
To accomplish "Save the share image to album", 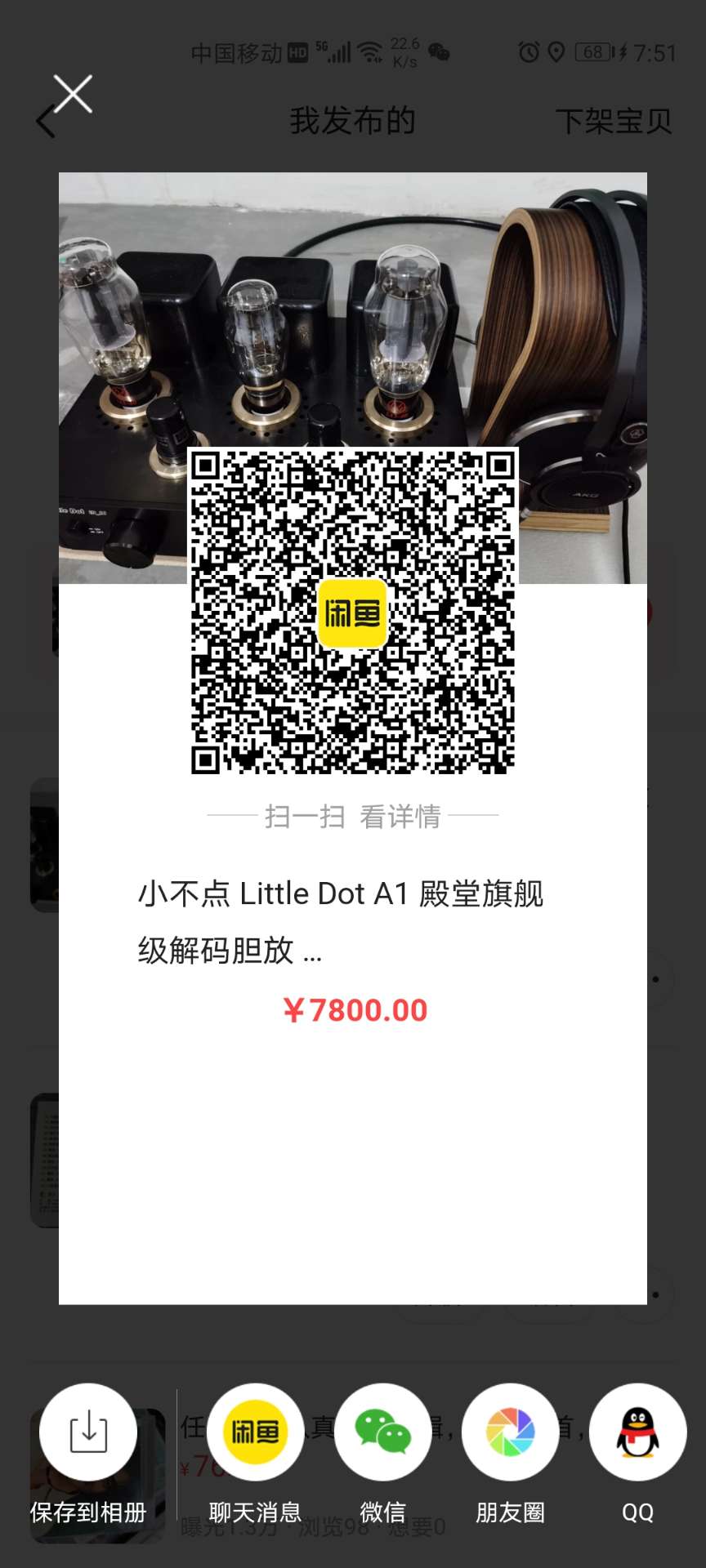I will click(88, 1433).
